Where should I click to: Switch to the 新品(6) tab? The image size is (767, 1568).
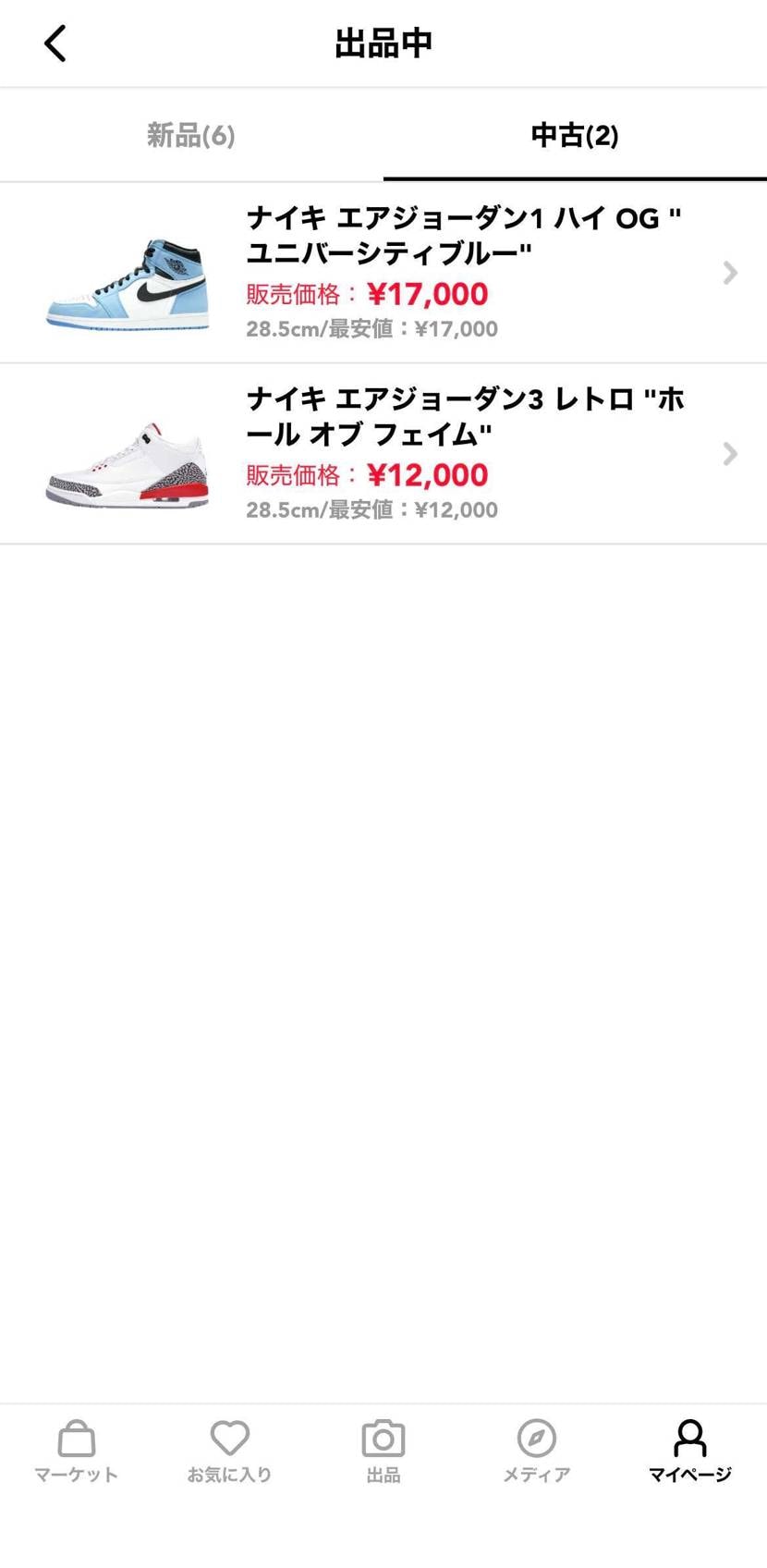coord(191,135)
